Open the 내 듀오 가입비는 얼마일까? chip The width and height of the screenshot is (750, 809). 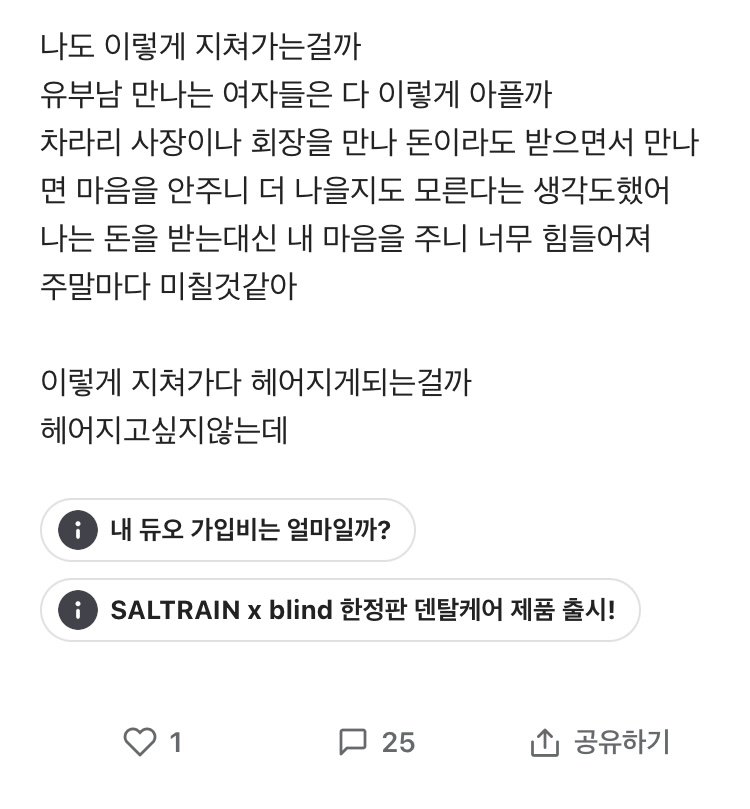coord(228,530)
